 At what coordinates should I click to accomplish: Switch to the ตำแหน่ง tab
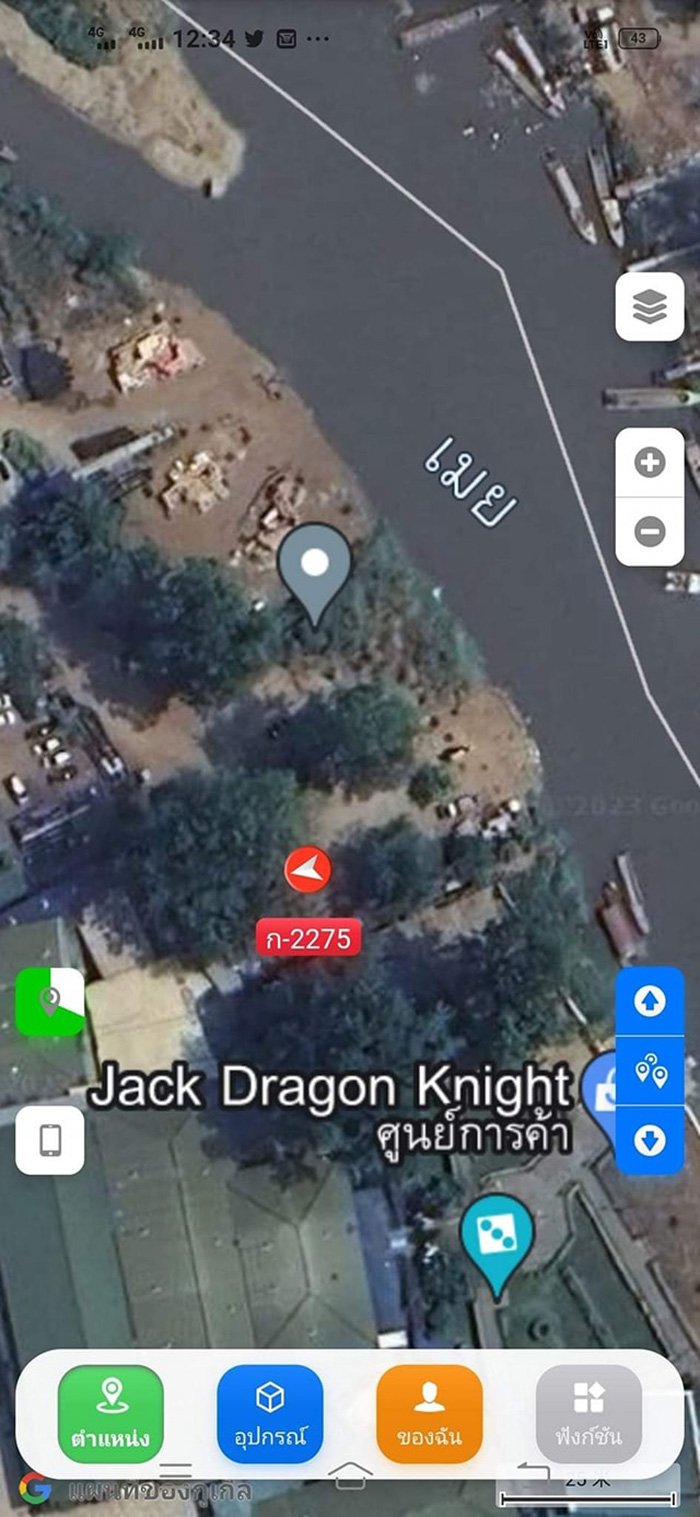point(110,1414)
